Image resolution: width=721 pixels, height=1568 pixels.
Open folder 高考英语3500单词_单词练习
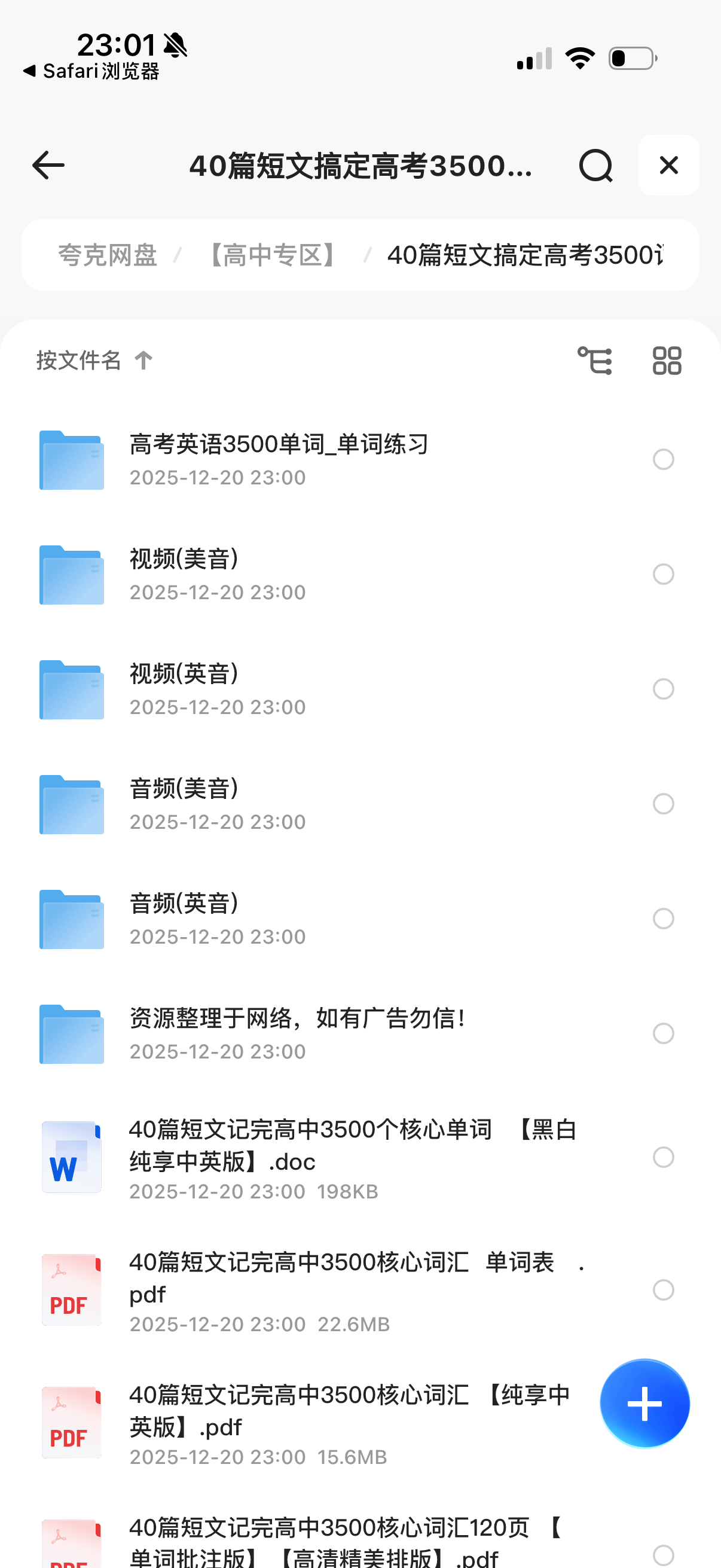tap(279, 459)
